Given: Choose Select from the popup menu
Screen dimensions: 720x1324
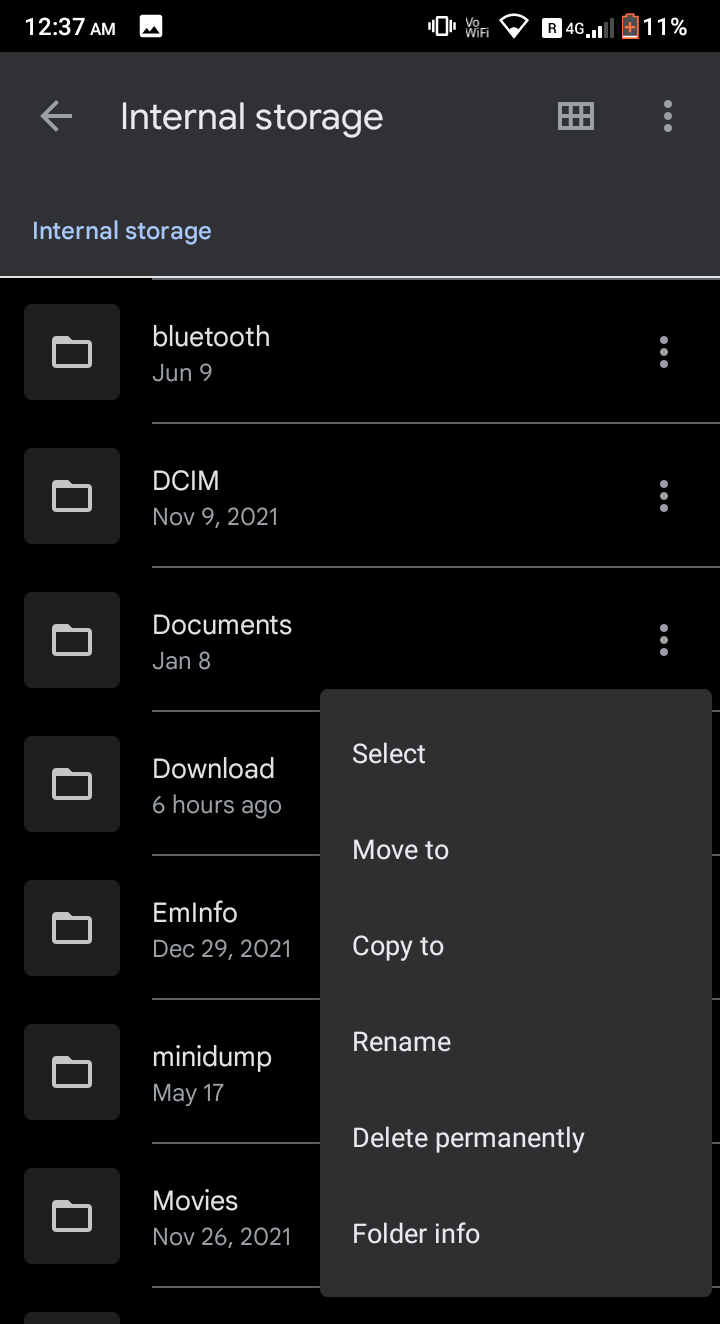Looking at the screenshot, I should [x=516, y=754].
